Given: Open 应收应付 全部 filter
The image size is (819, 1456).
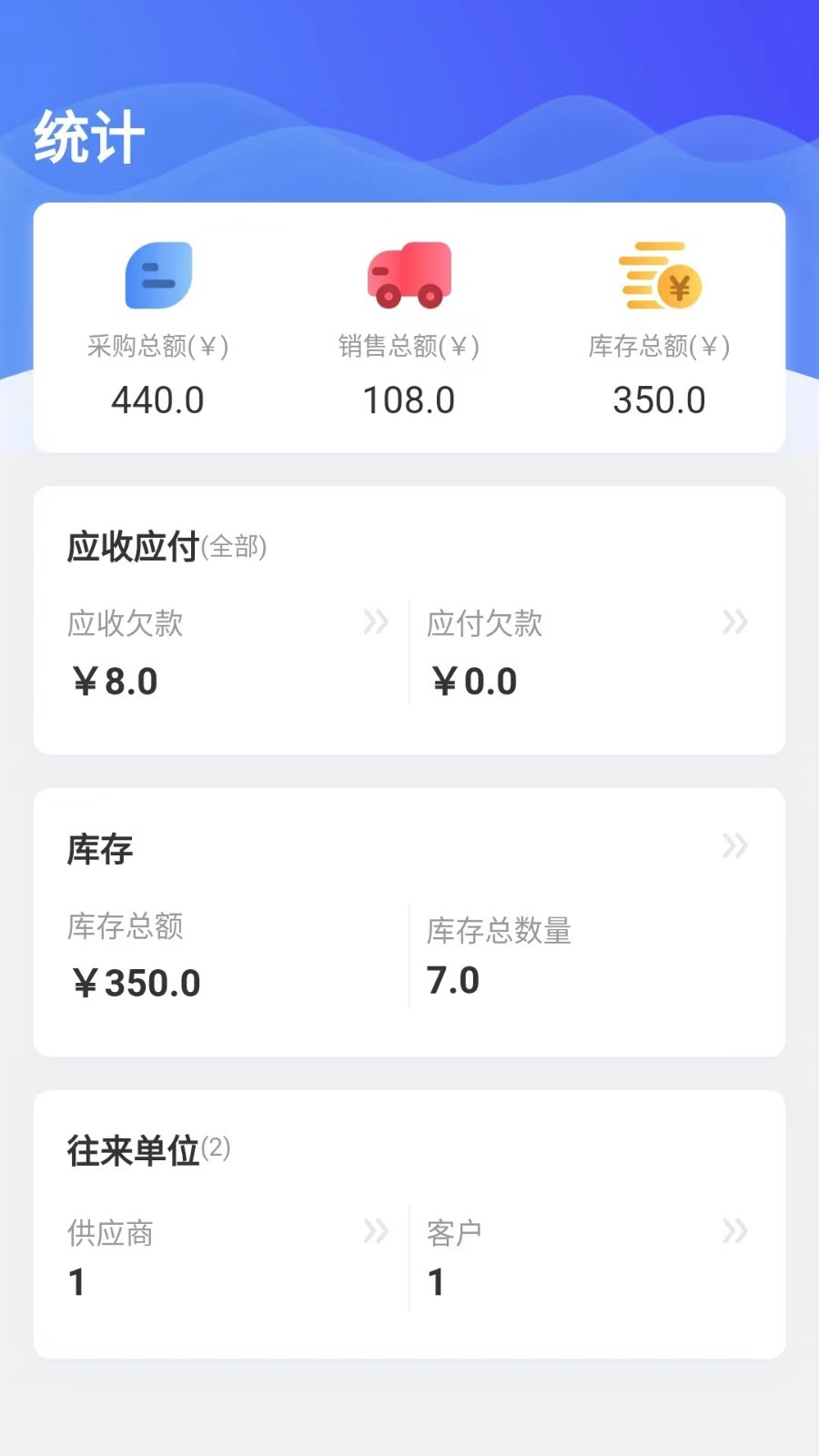Looking at the screenshot, I should pyautogui.click(x=238, y=547).
